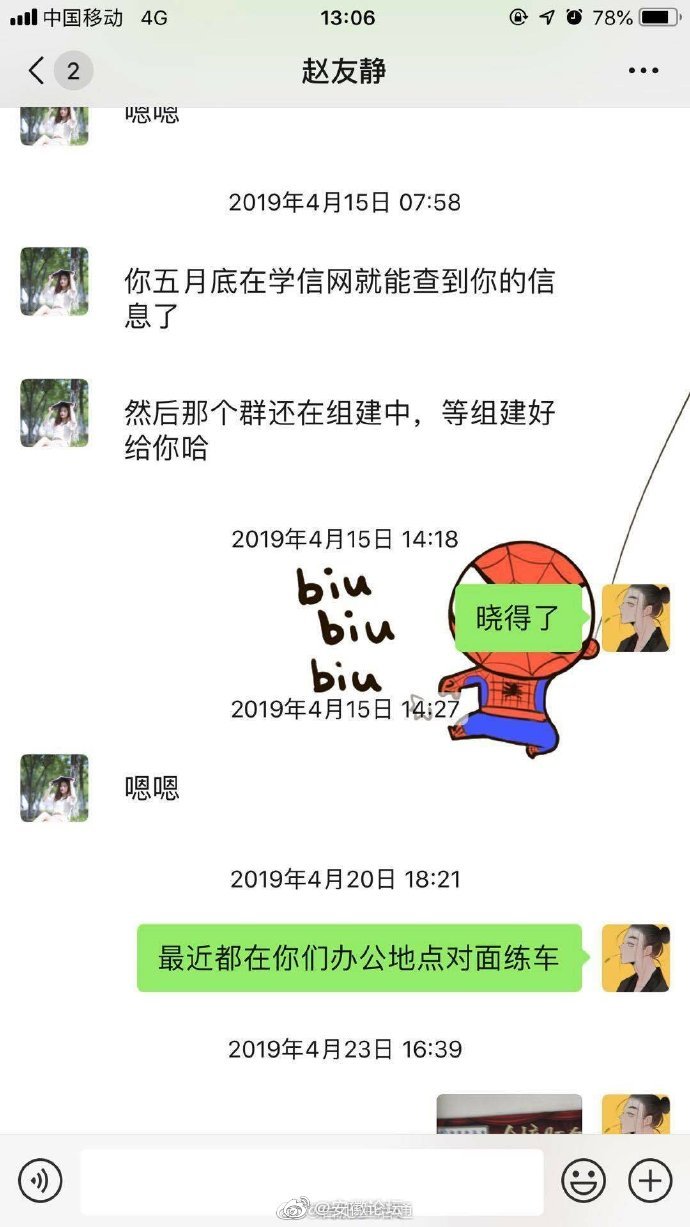Open avatar beside 你五月底在学信网 message
690x1227 pixels.
(x=54, y=282)
